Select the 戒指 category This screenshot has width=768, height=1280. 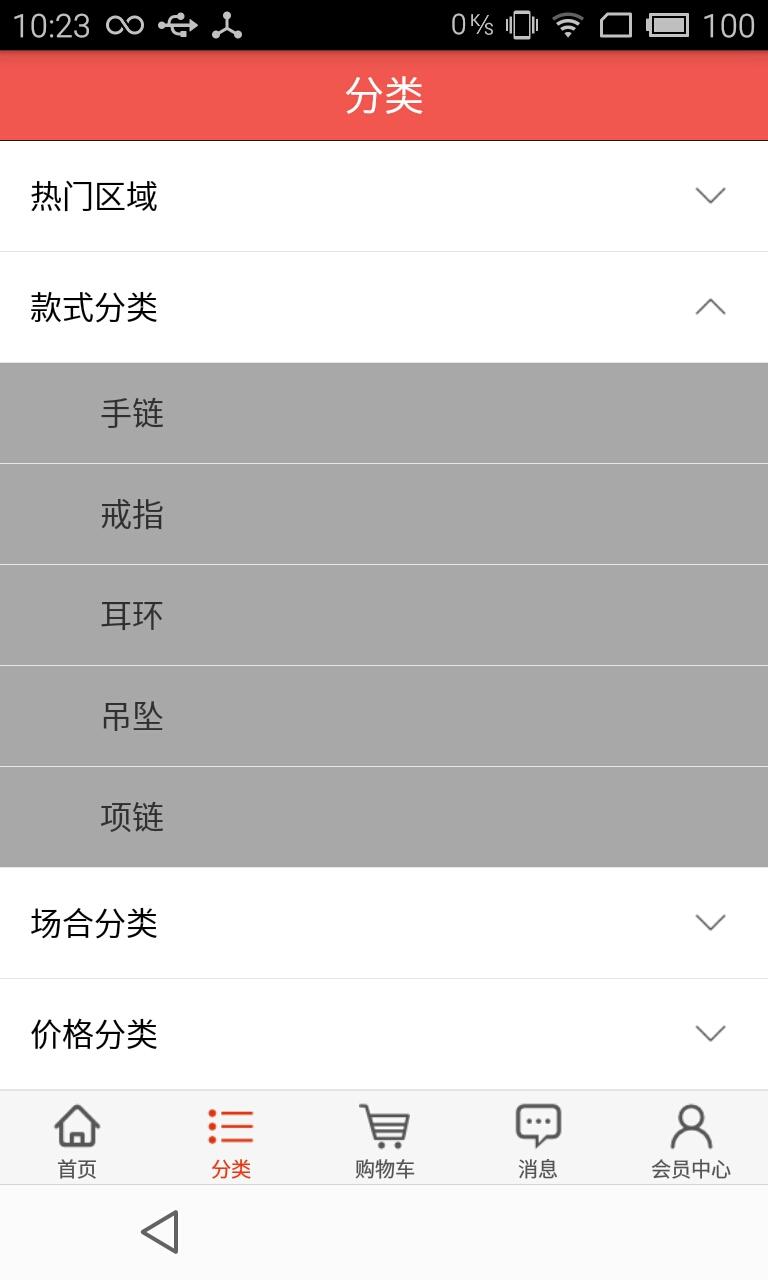132,515
